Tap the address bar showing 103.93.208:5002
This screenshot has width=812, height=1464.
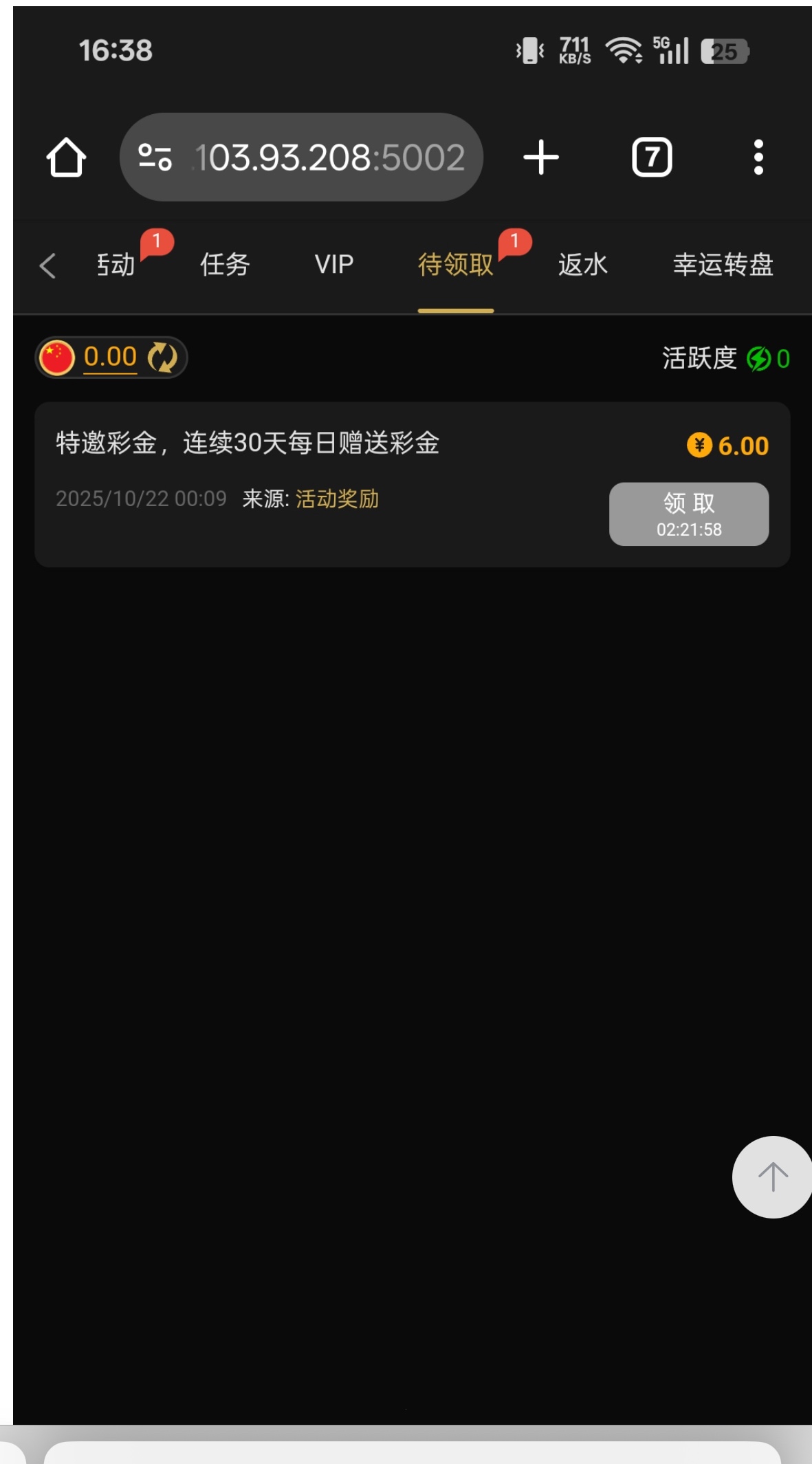point(303,157)
